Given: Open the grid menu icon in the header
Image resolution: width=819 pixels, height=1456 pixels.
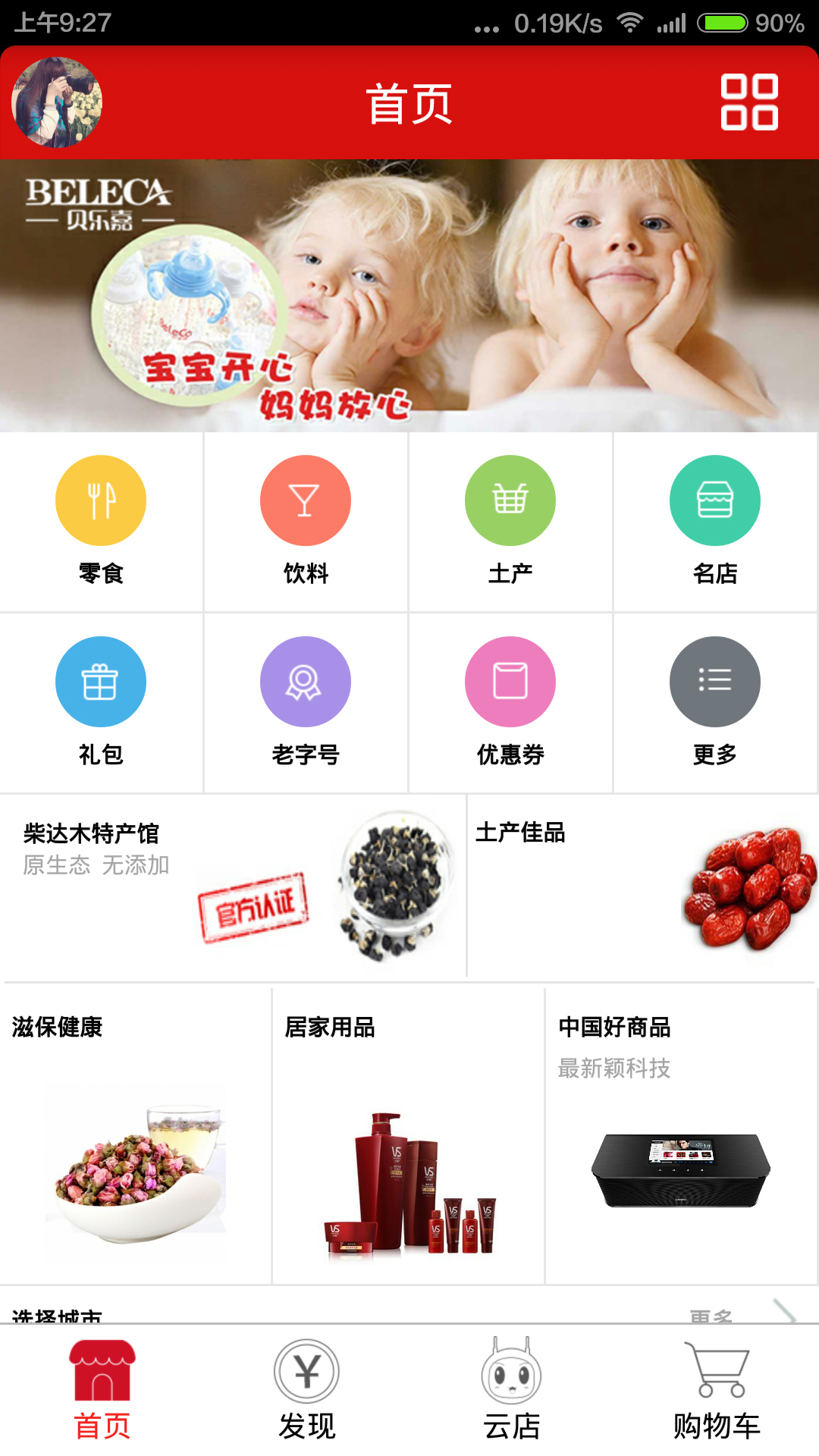Looking at the screenshot, I should (x=748, y=102).
